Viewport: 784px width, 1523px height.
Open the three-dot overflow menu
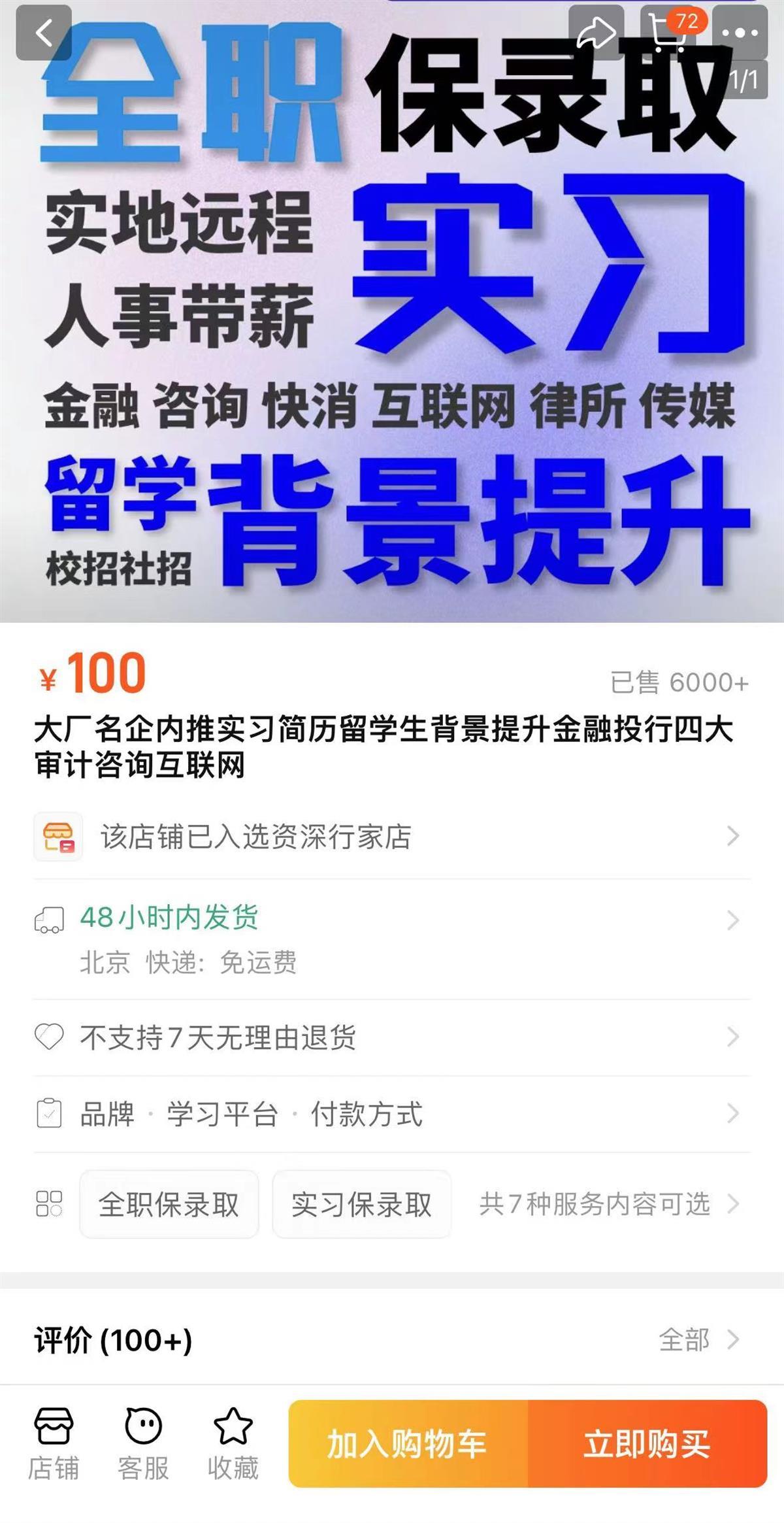point(740,33)
